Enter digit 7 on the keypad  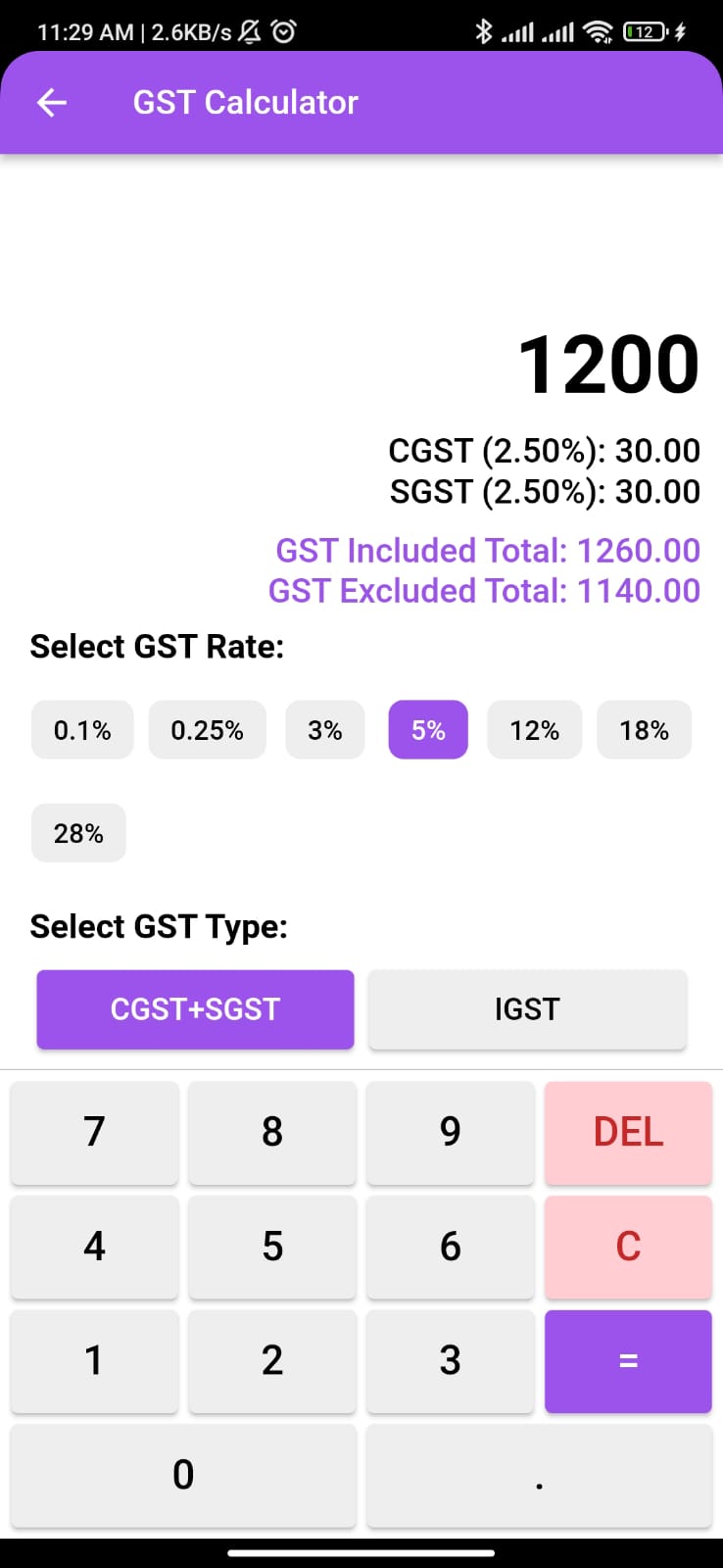pyautogui.click(x=94, y=1132)
